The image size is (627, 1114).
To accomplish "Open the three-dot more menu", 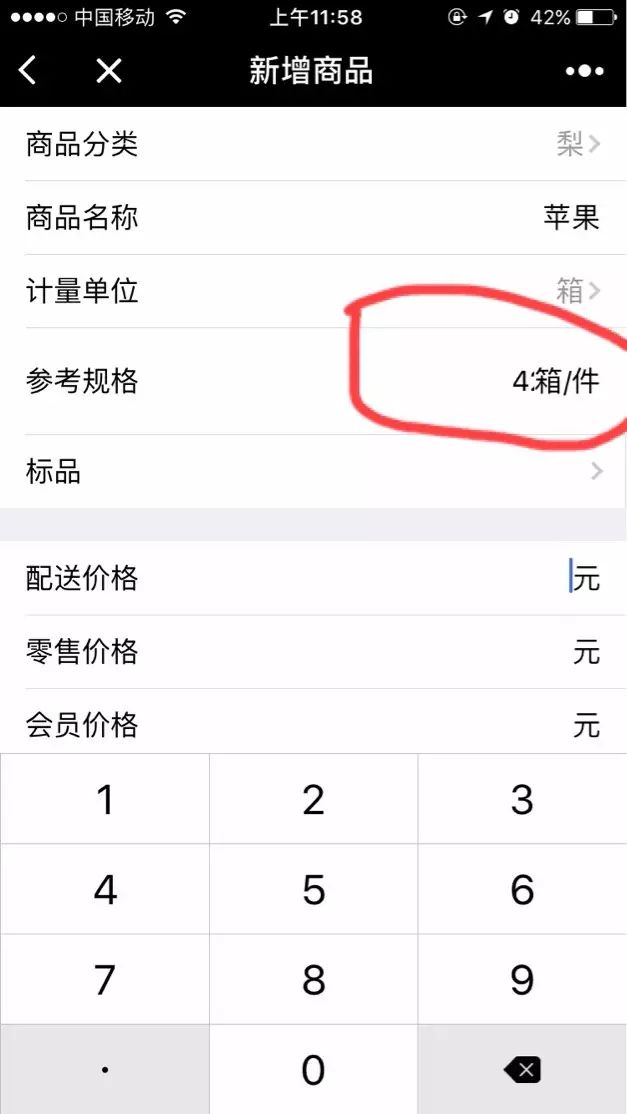I will pyautogui.click(x=584, y=71).
